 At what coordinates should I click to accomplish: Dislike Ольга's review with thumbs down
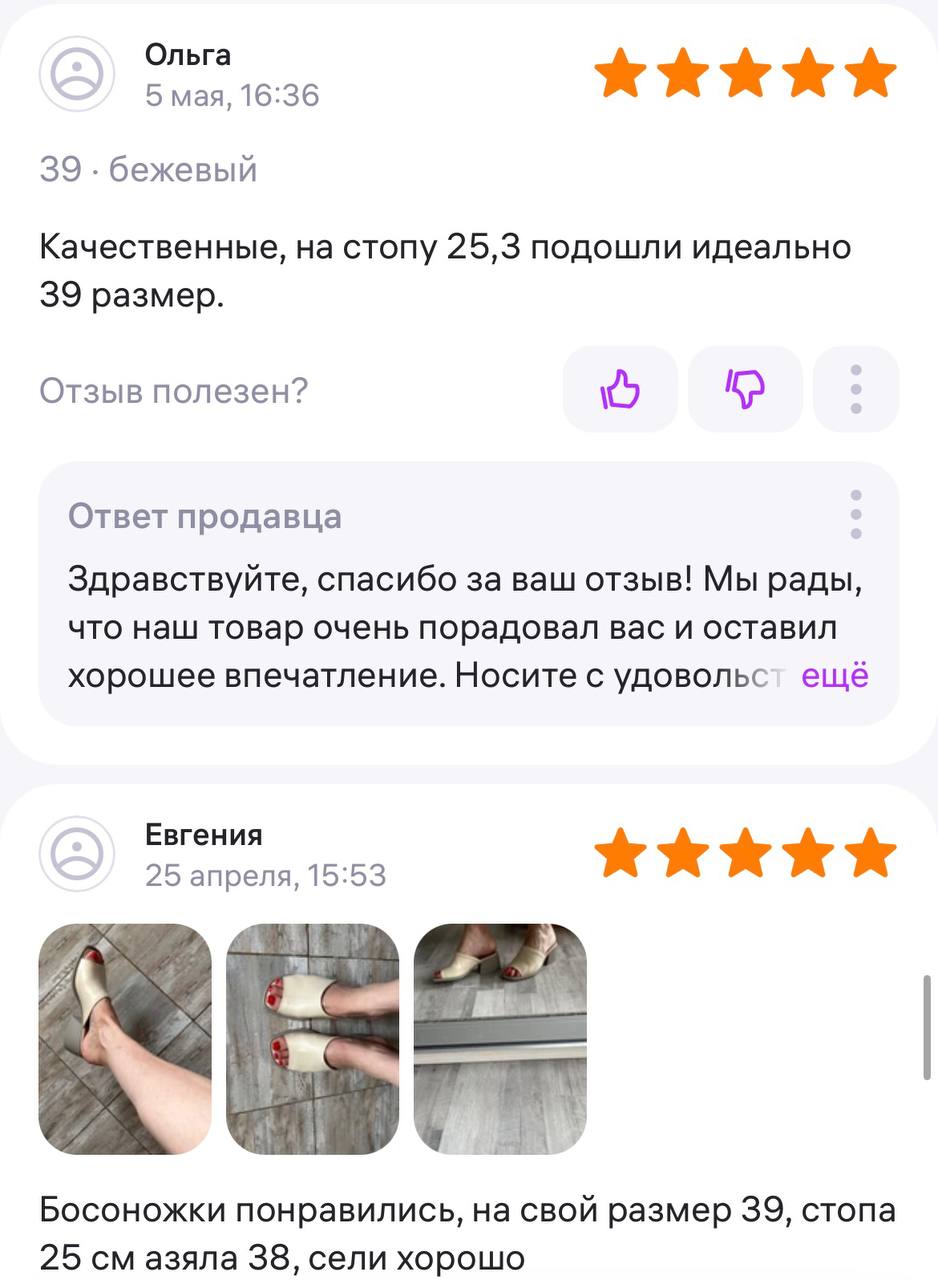click(x=745, y=389)
